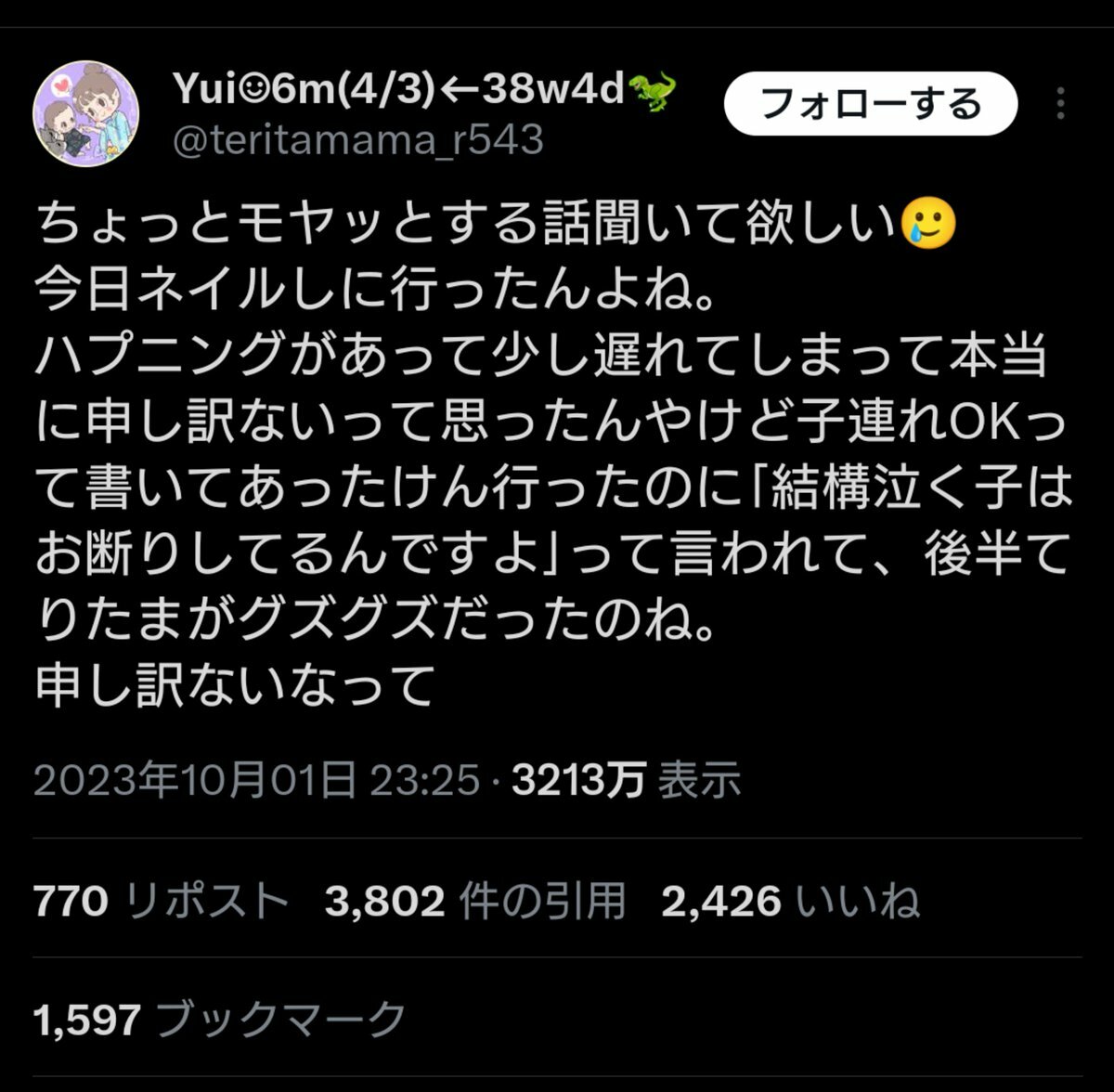The height and width of the screenshot is (1092, 1114).
Task: View the 770 リポスト list
Action: (162, 901)
